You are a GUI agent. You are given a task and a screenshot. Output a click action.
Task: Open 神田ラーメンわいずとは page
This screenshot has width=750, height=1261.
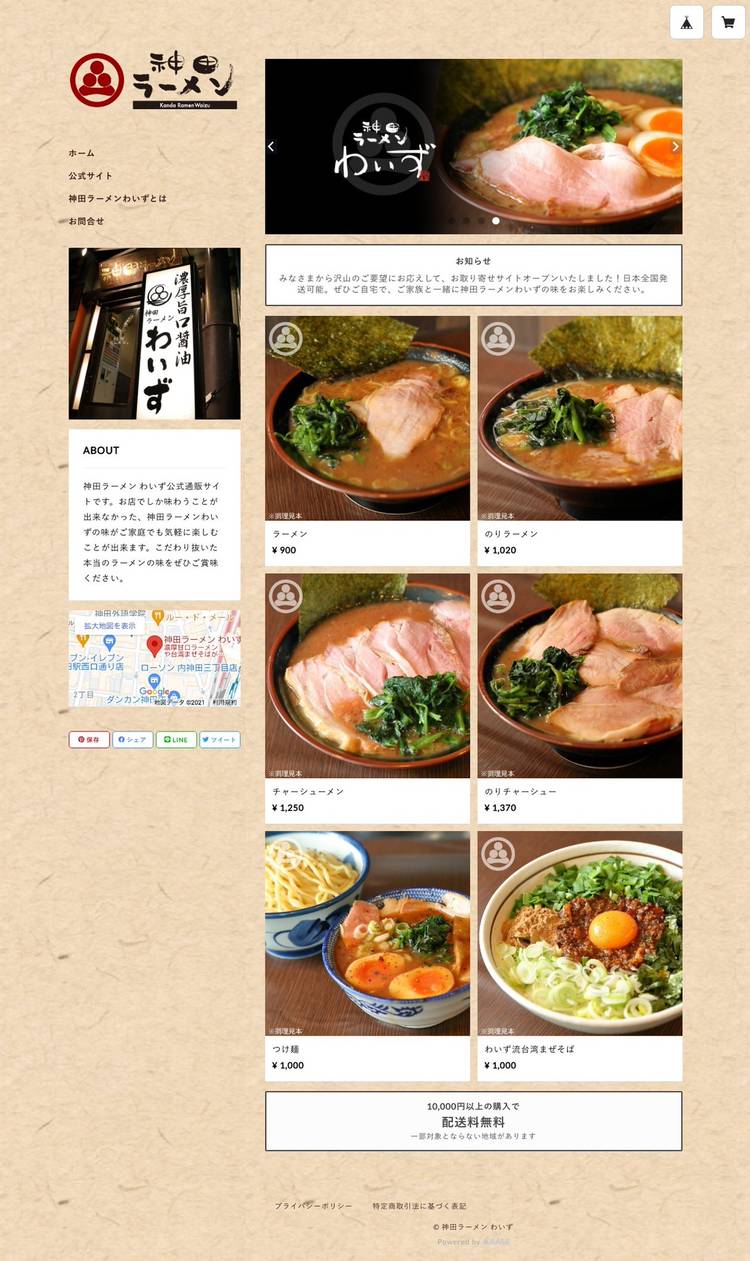[x=117, y=198]
